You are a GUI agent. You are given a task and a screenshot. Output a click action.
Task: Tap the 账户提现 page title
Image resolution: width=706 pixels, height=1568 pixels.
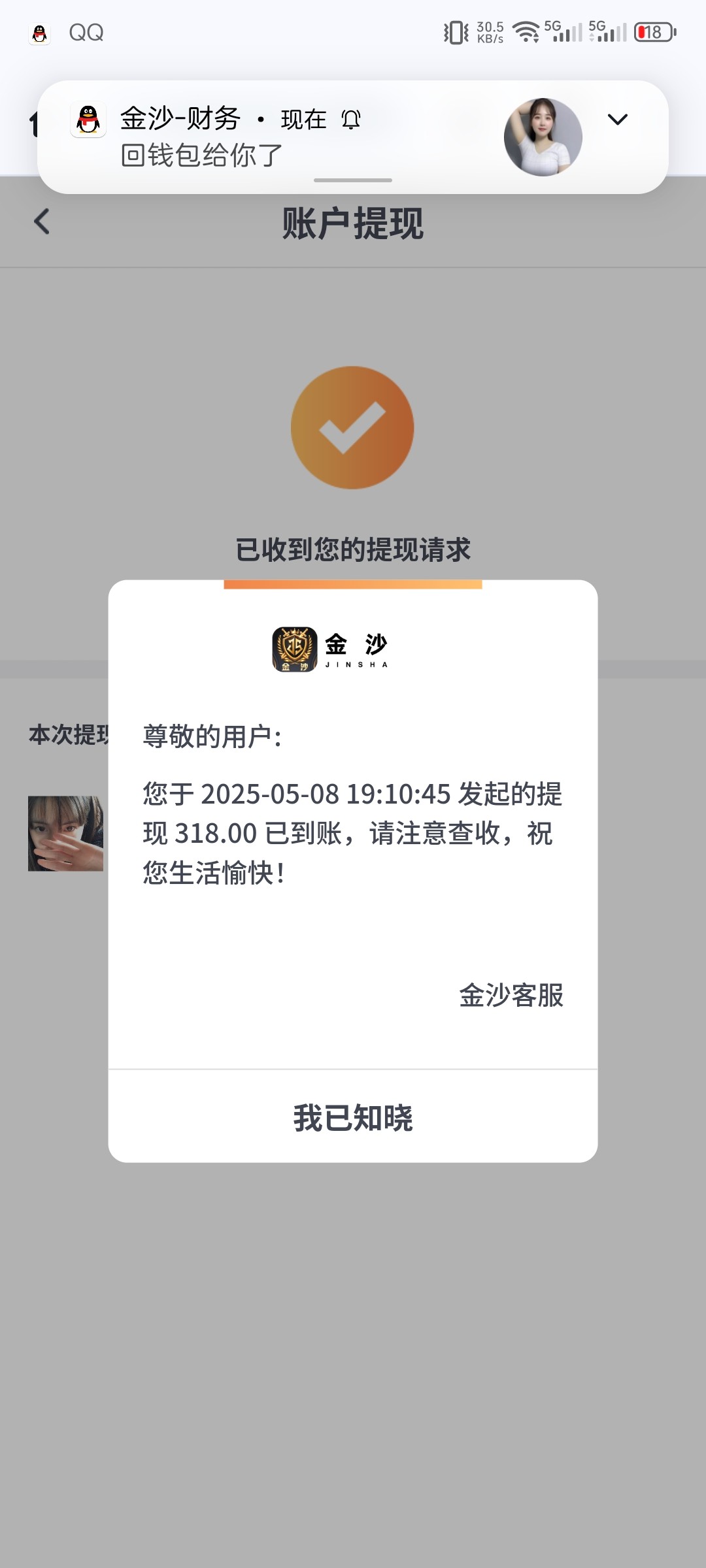353,221
